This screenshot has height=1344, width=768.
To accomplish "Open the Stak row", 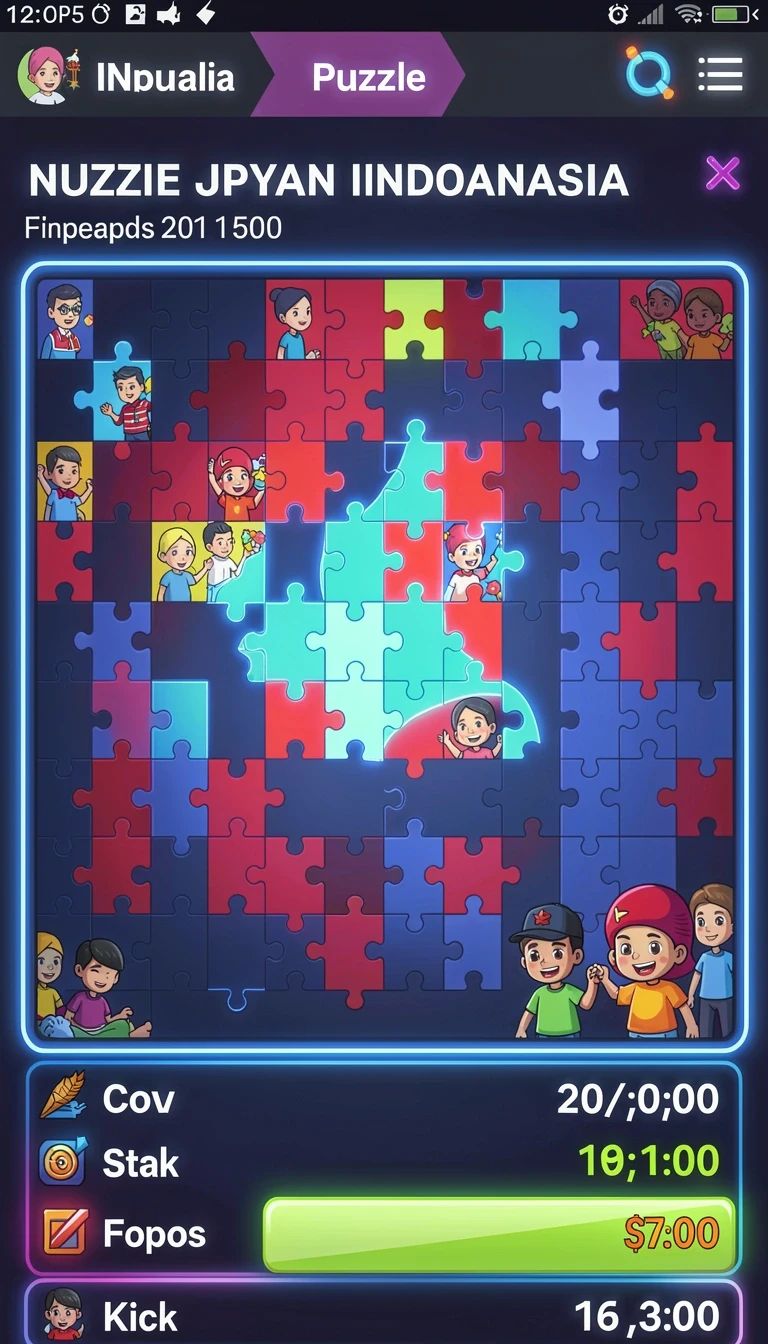I will point(384,1162).
